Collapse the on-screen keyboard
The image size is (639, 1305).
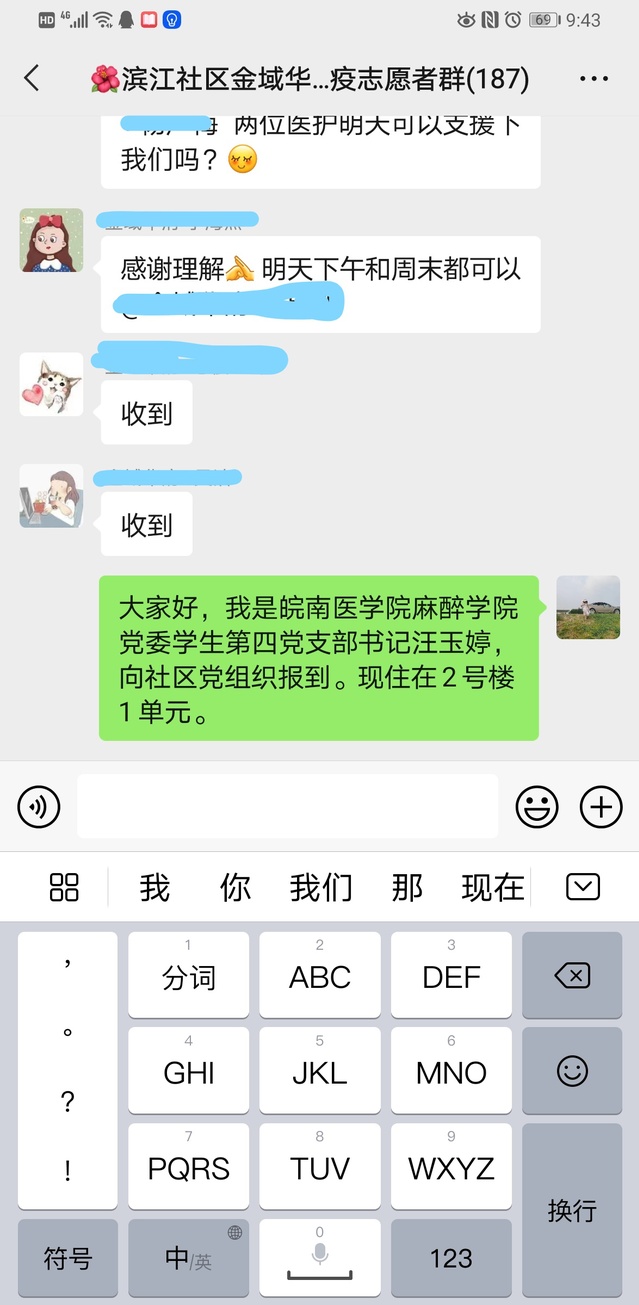click(583, 886)
